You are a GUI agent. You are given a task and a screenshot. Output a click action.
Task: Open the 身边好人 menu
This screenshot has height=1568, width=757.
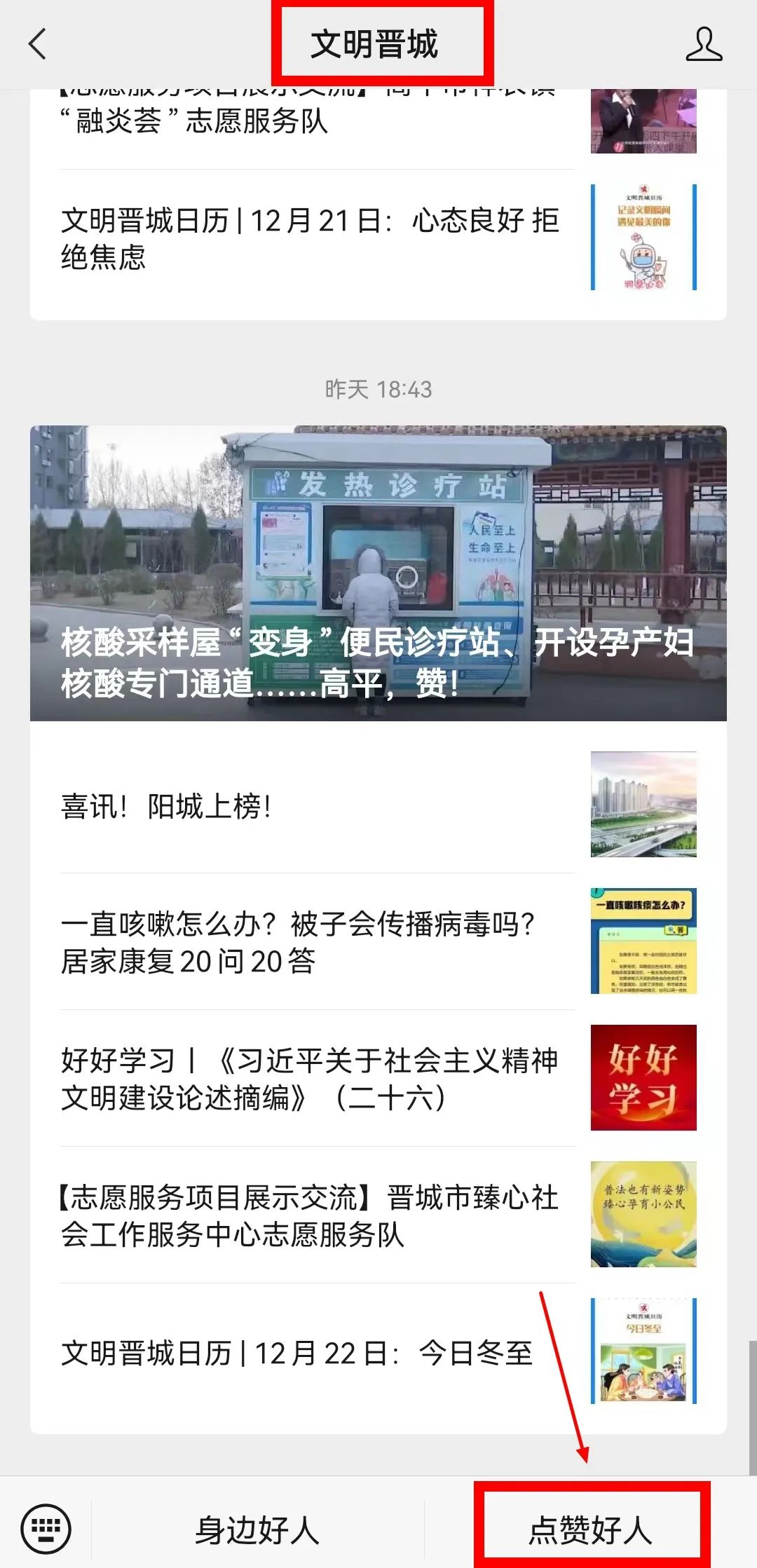257,1529
